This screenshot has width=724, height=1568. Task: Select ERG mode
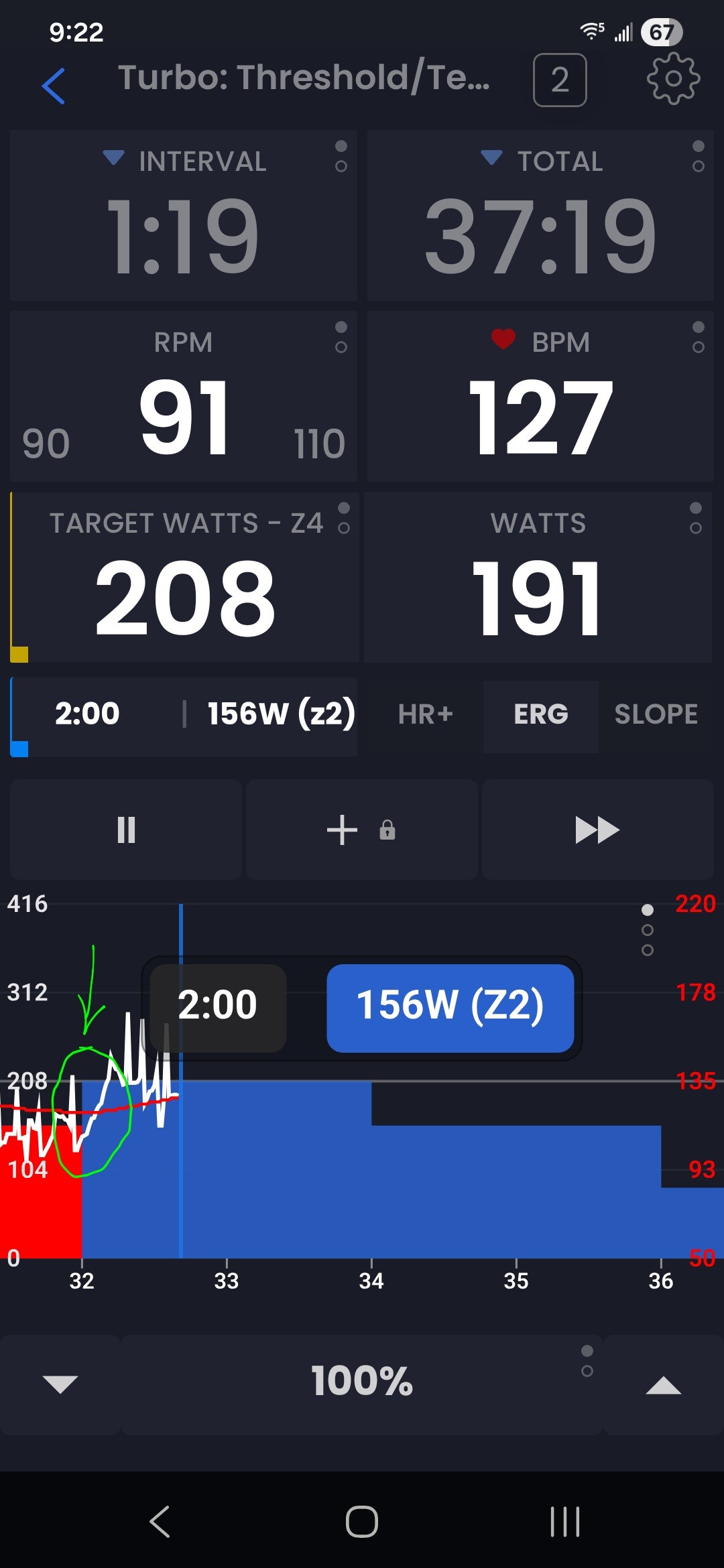pyautogui.click(x=540, y=715)
